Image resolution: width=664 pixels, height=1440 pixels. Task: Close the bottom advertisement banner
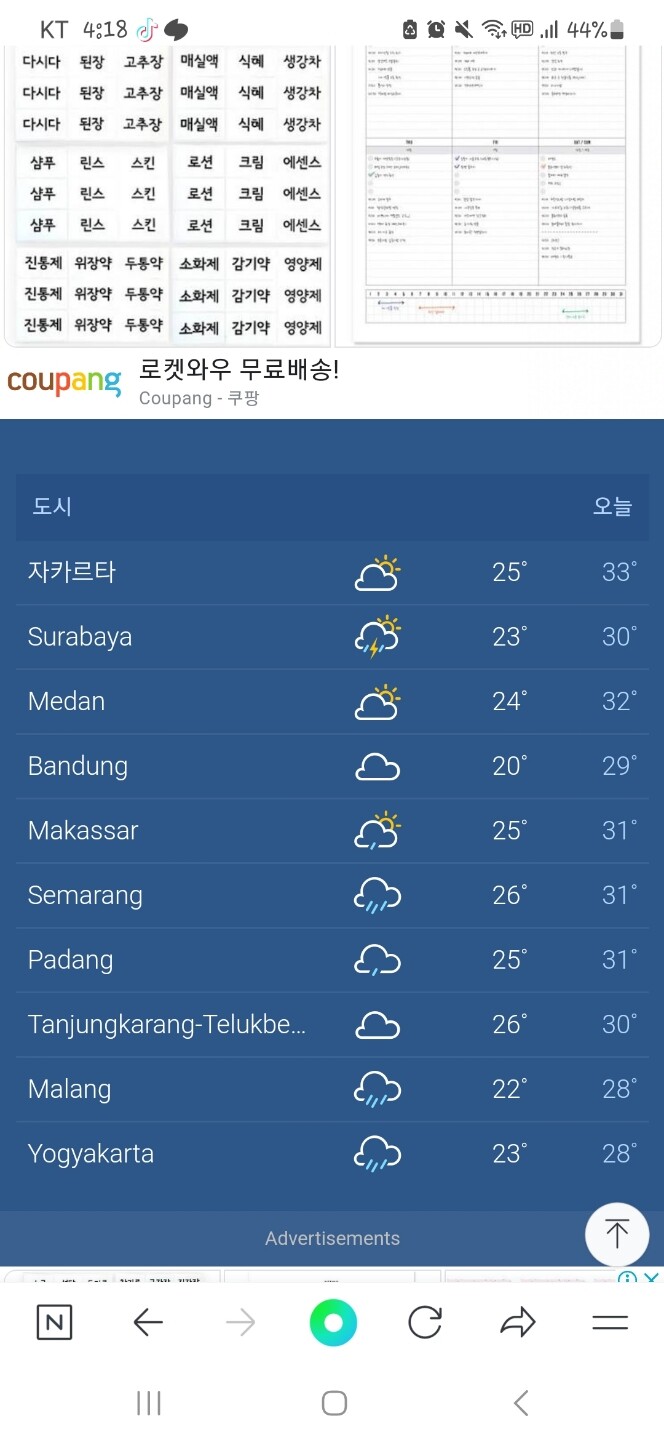(651, 1278)
